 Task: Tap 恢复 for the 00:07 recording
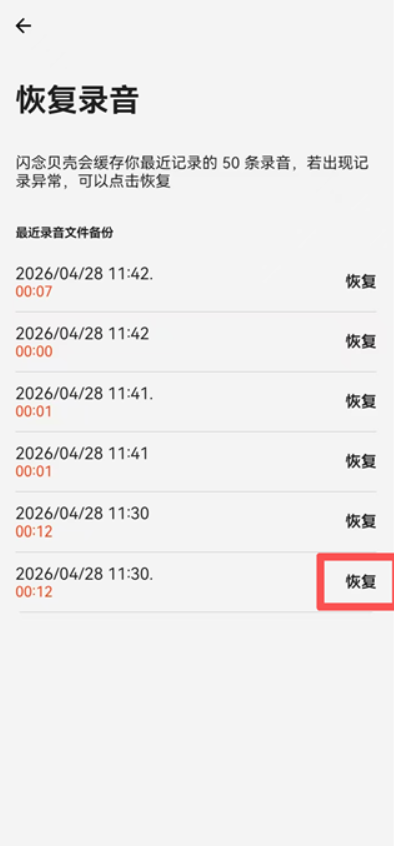point(361,282)
